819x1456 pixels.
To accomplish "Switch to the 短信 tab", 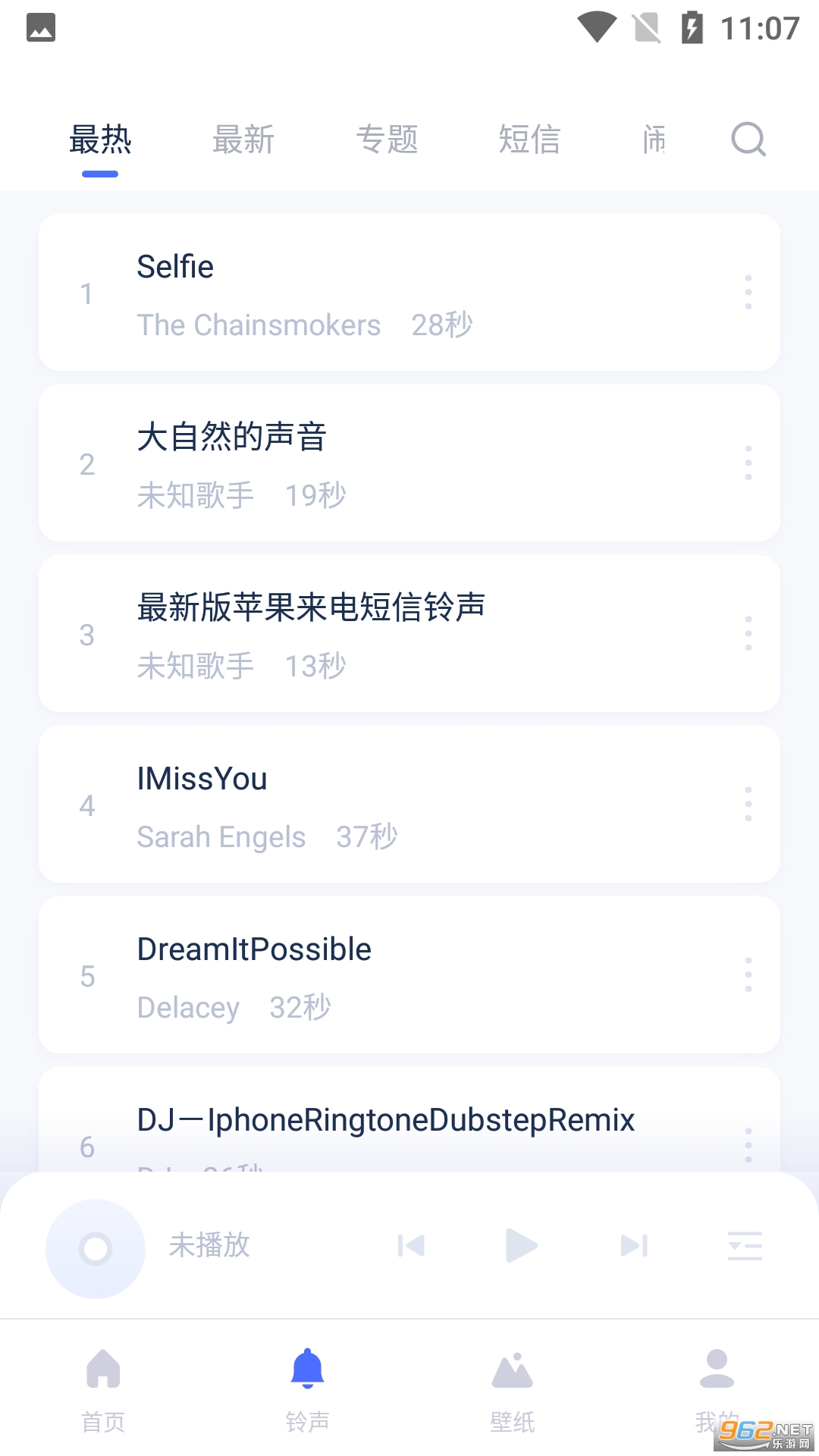I will coord(529,140).
